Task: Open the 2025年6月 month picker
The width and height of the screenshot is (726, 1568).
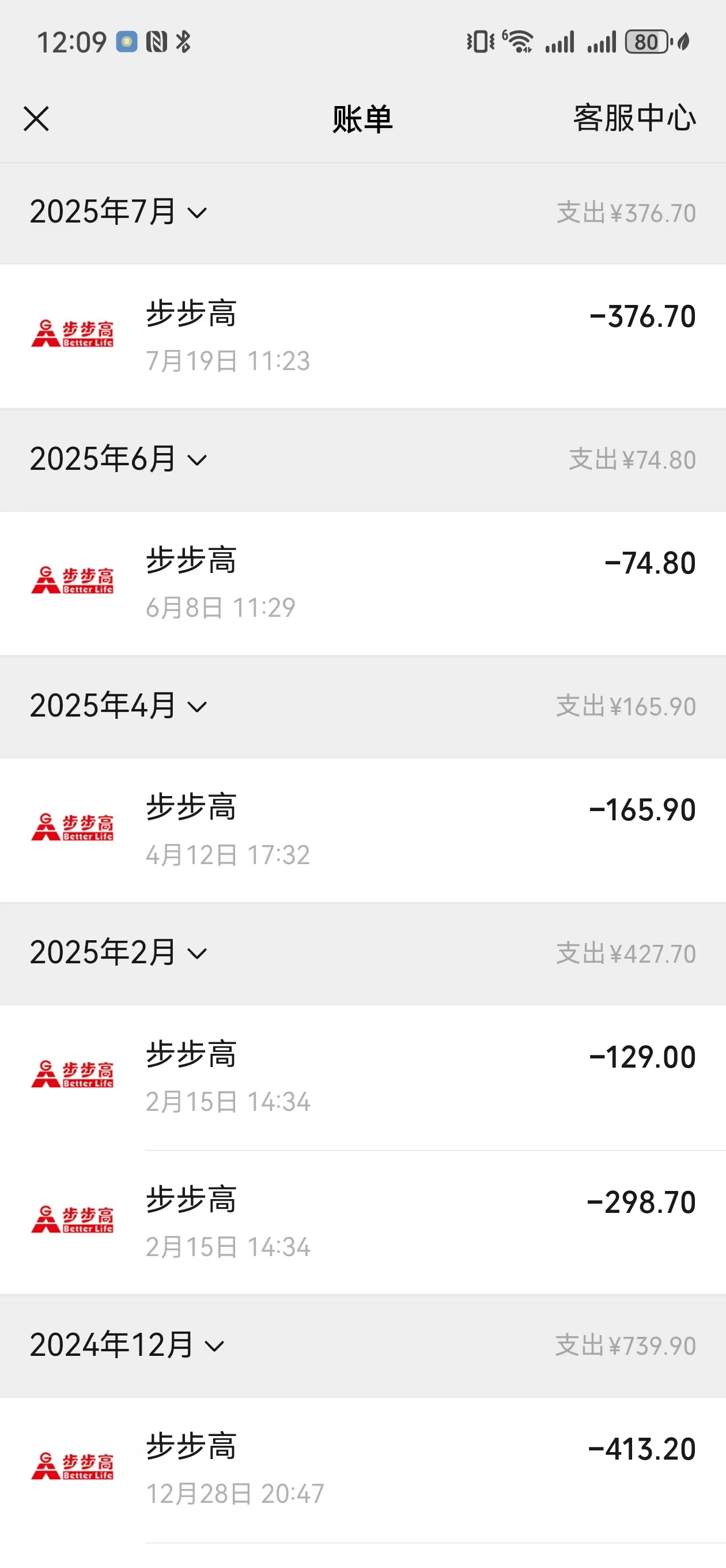Action: [119, 459]
